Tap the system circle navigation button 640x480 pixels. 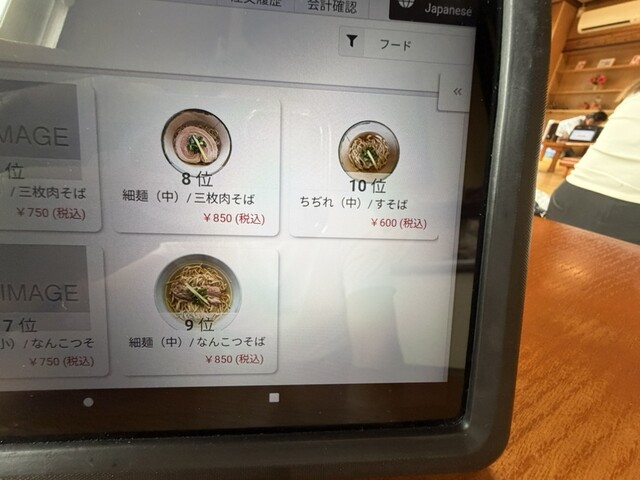[88, 402]
